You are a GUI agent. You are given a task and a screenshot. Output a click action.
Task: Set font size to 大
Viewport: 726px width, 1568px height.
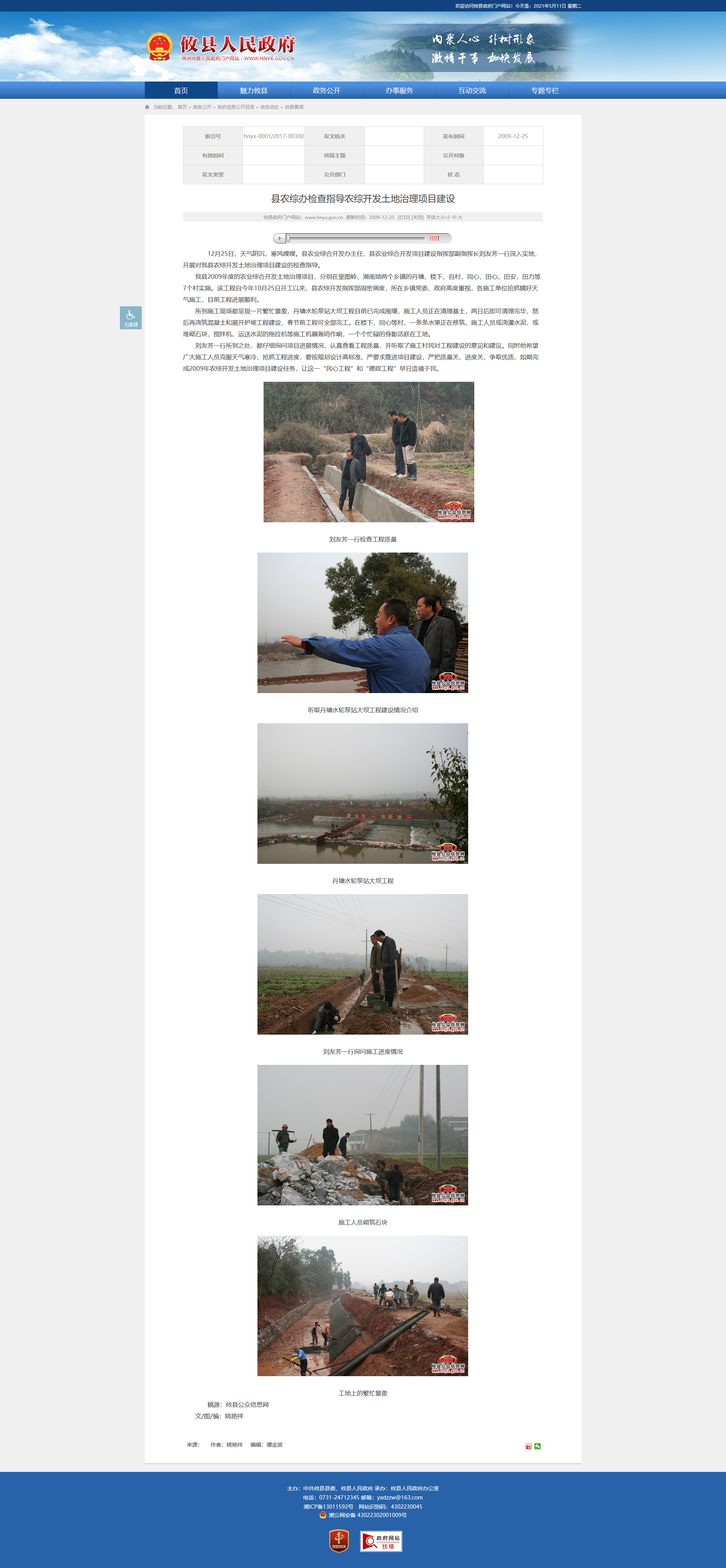(x=461, y=217)
